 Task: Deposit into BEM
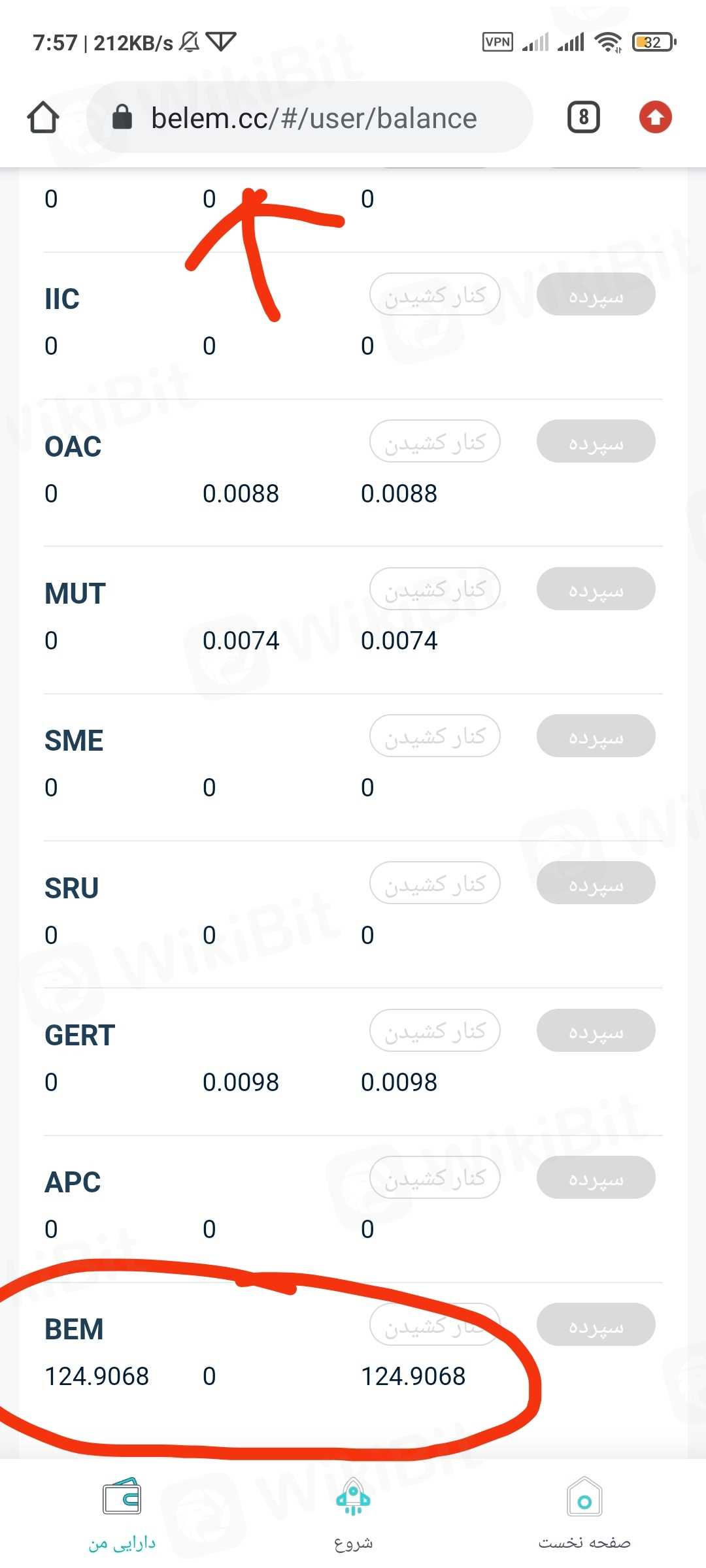596,1325
